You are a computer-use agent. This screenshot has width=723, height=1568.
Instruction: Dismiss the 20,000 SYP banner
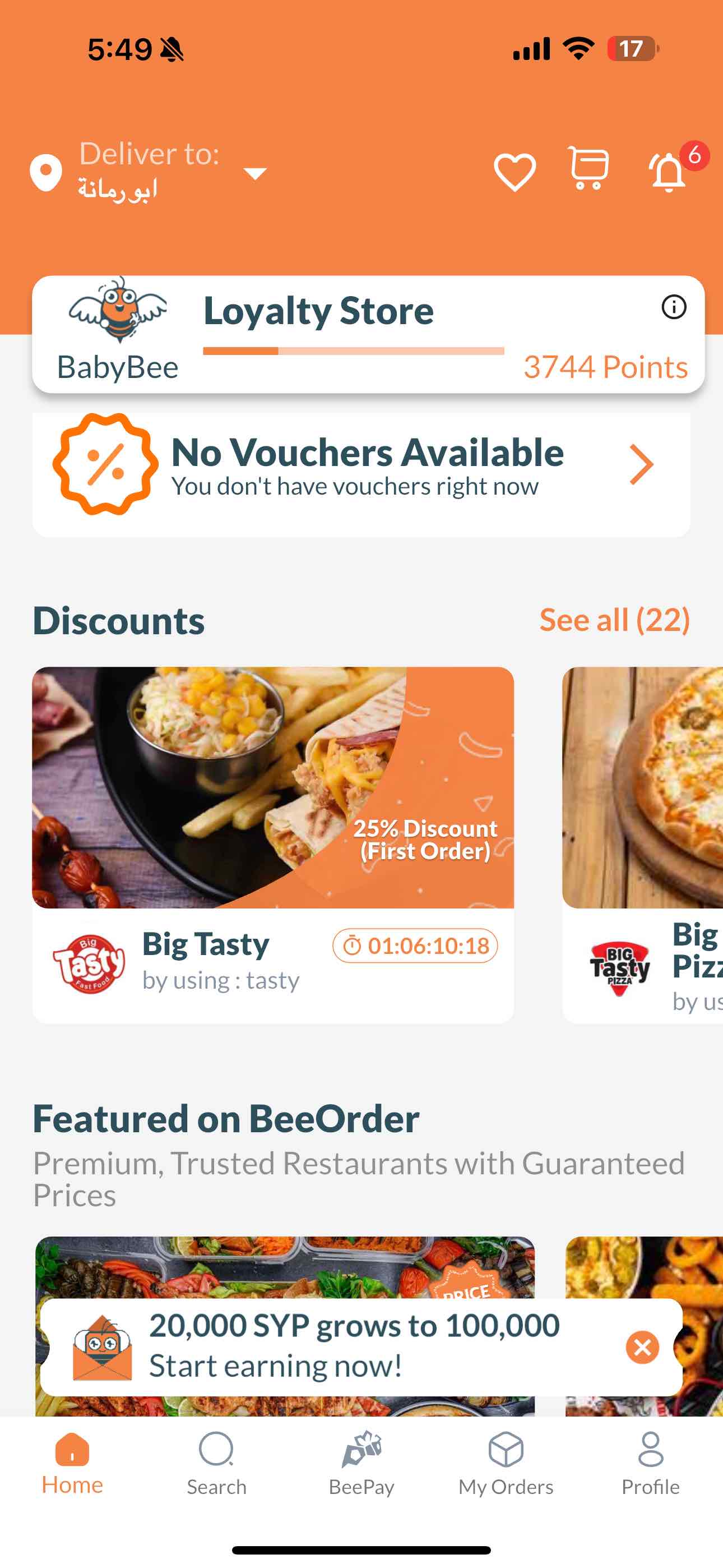642,1347
